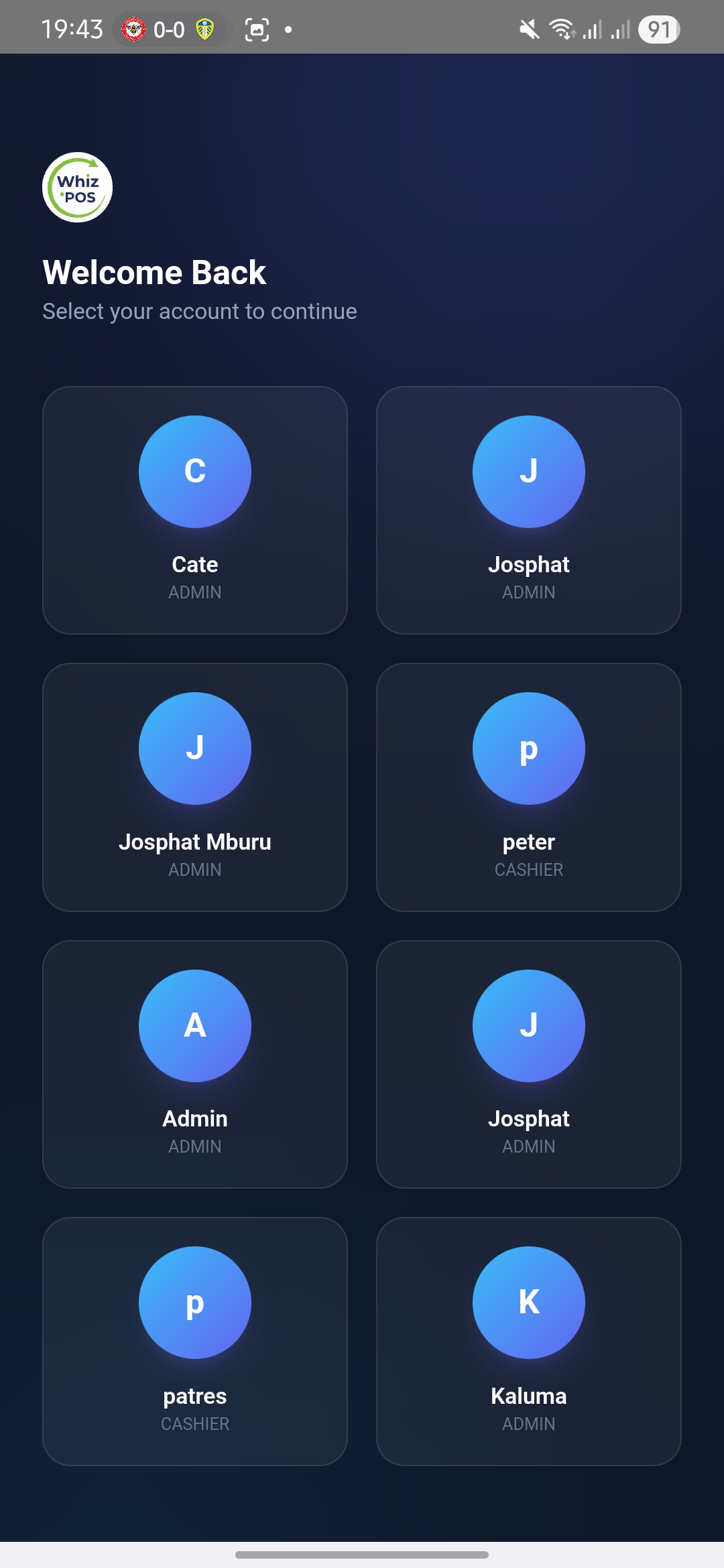Click the J avatar for Josphat Mburu

pos(194,748)
